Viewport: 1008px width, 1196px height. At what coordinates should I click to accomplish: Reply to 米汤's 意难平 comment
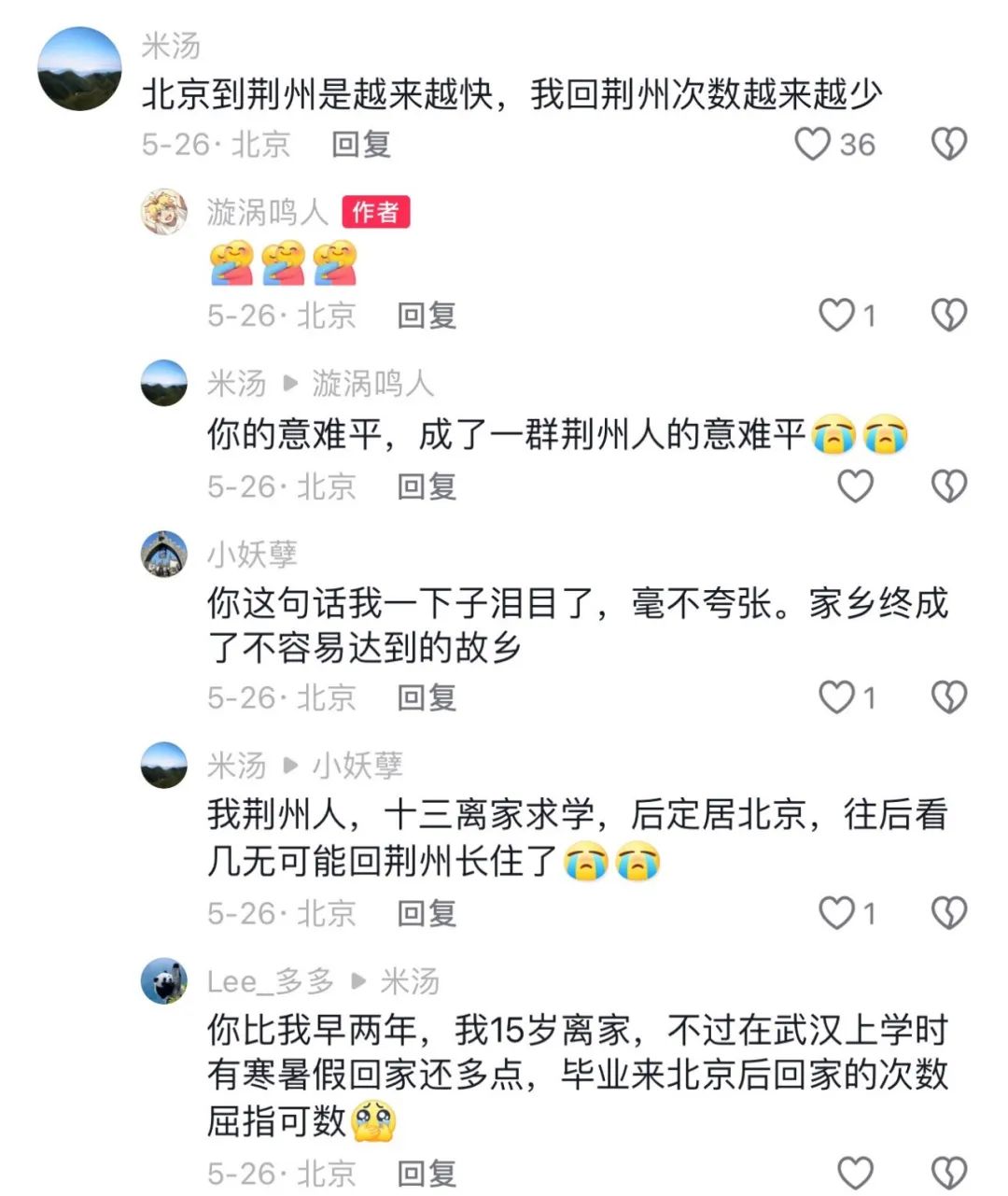(x=427, y=486)
